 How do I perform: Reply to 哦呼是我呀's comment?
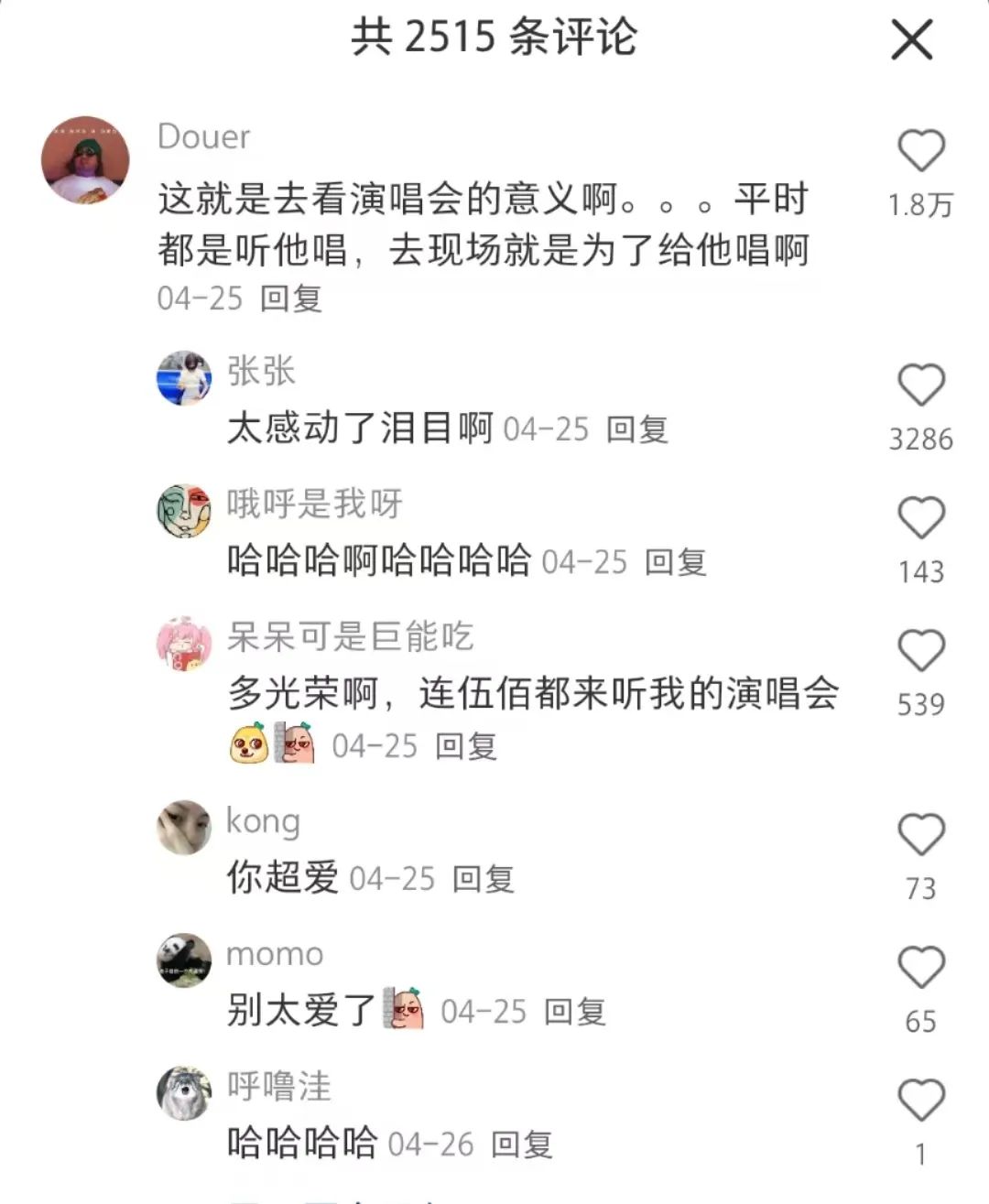coord(676,562)
